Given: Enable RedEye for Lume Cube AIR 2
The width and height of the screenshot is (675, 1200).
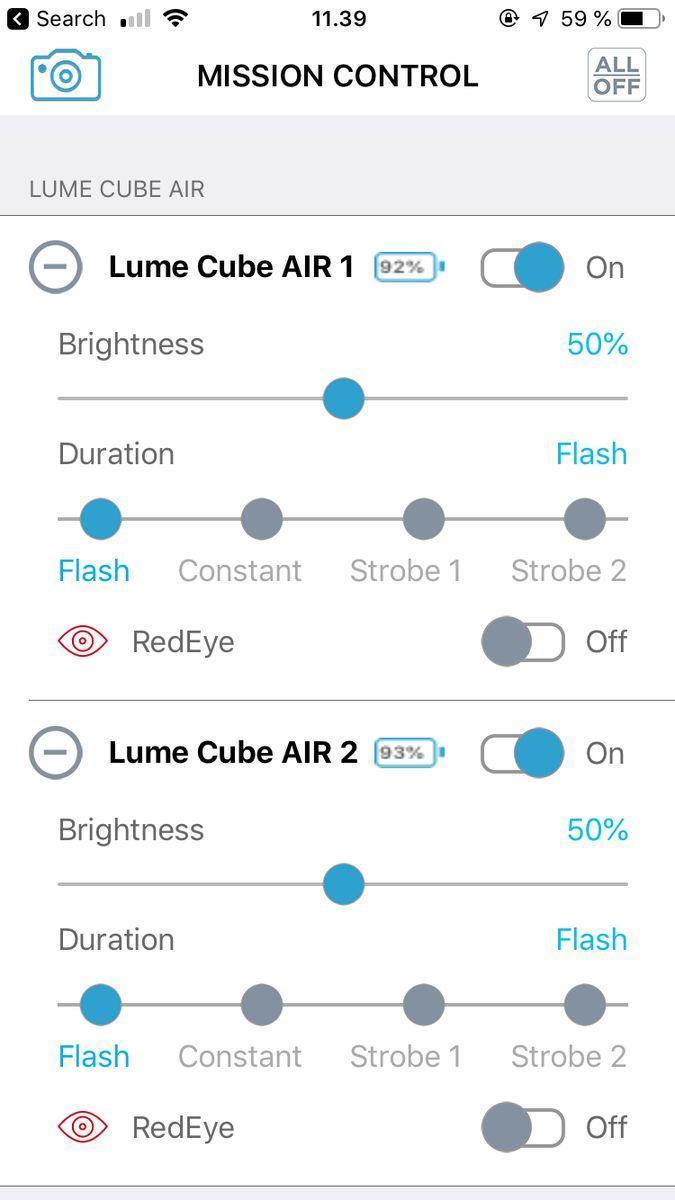Looking at the screenshot, I should tap(522, 1127).
